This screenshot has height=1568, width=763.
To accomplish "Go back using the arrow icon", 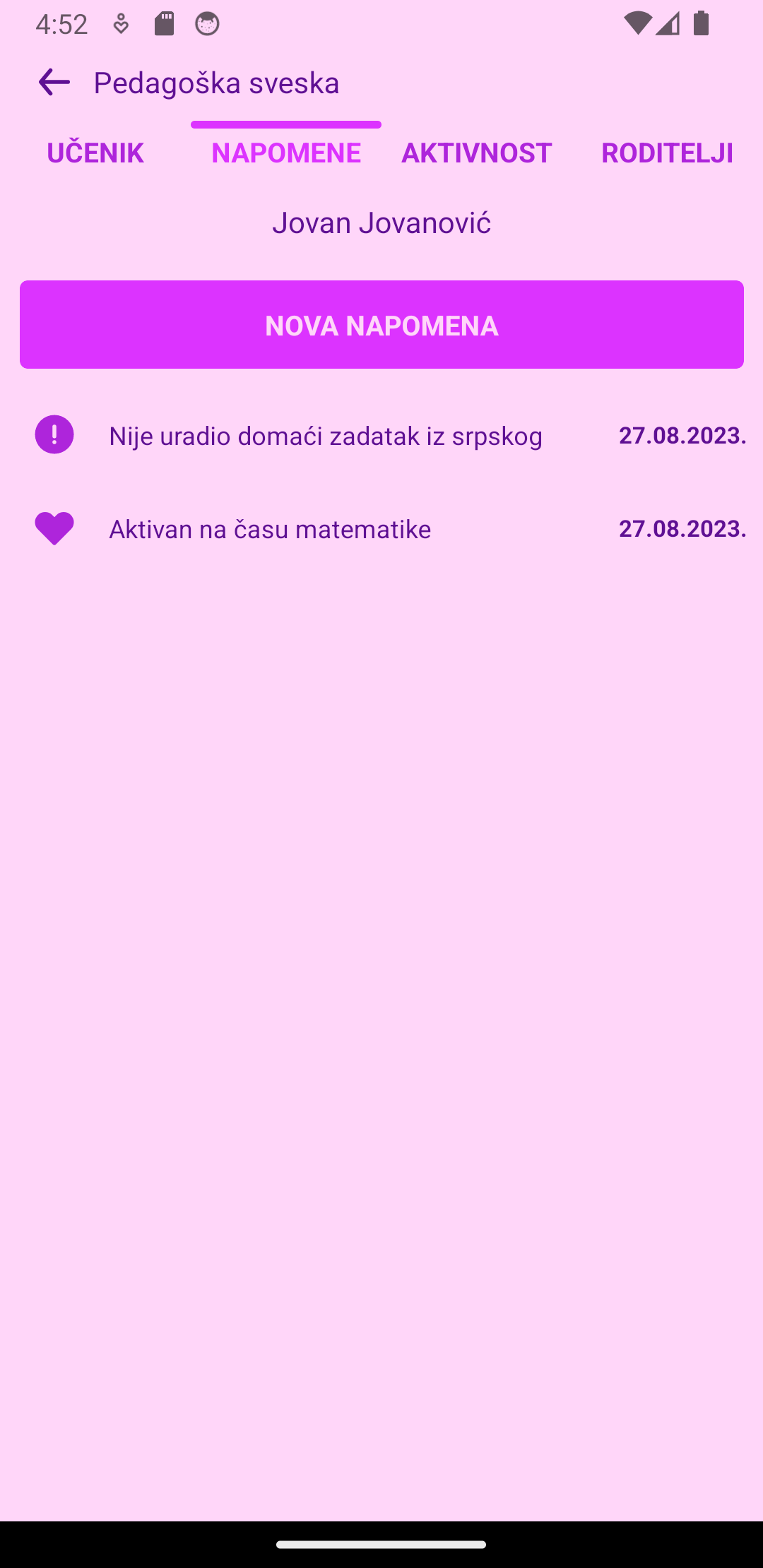I will click(x=54, y=83).
